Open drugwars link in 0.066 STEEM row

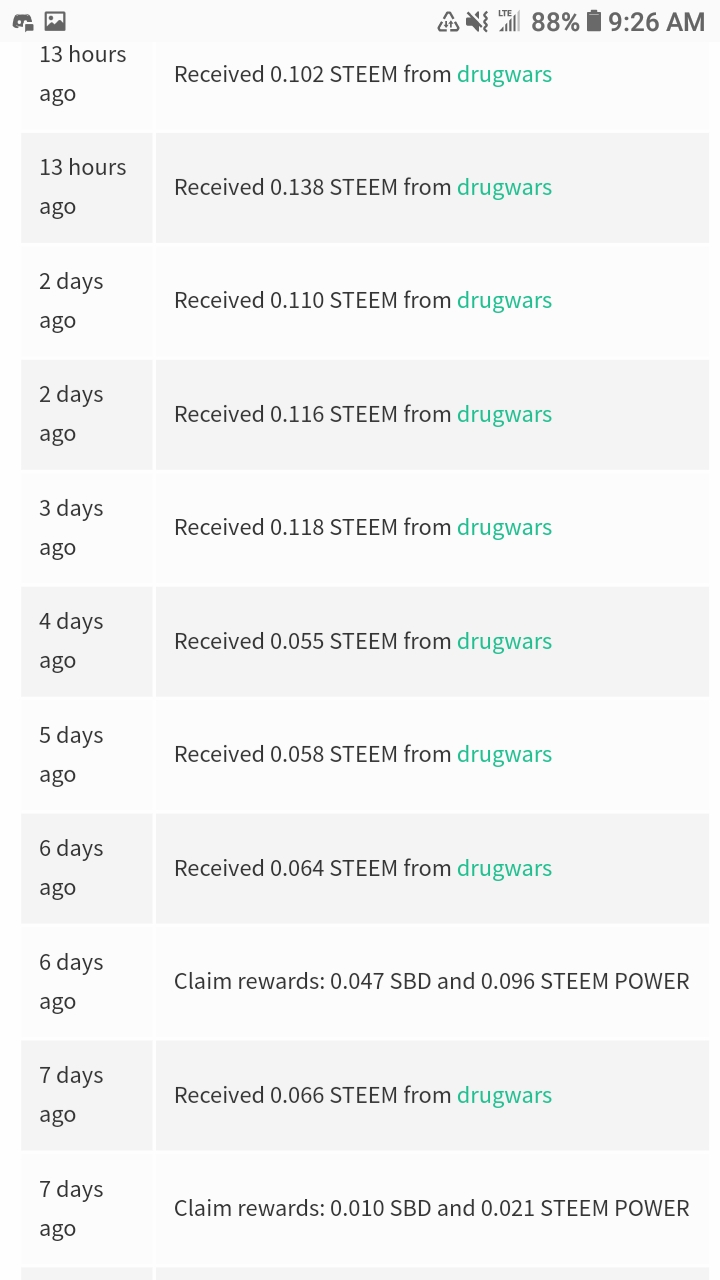pos(504,1095)
